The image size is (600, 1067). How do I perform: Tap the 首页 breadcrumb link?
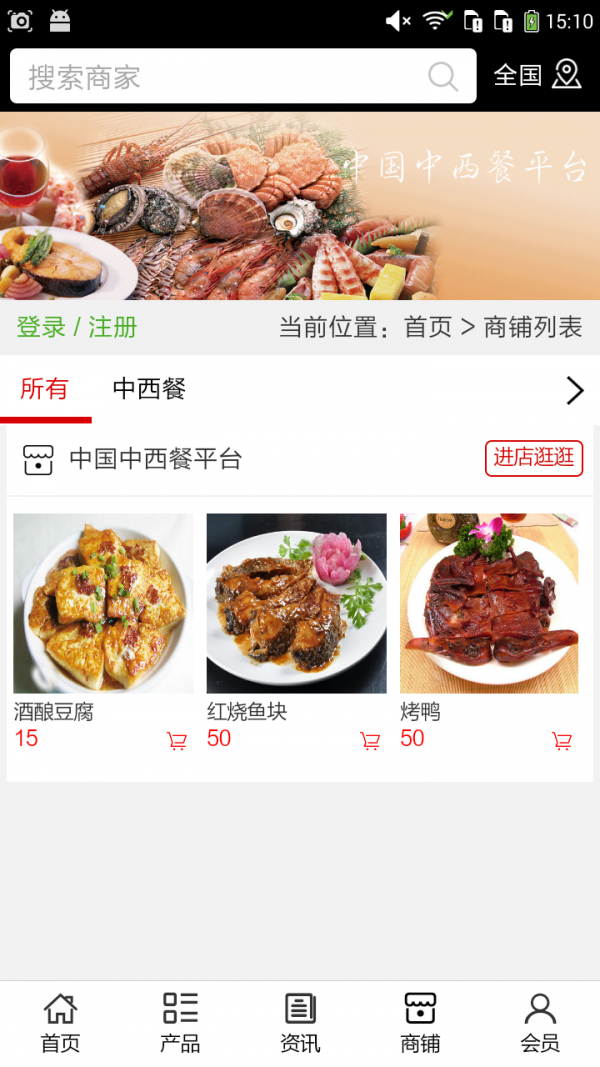(x=428, y=327)
